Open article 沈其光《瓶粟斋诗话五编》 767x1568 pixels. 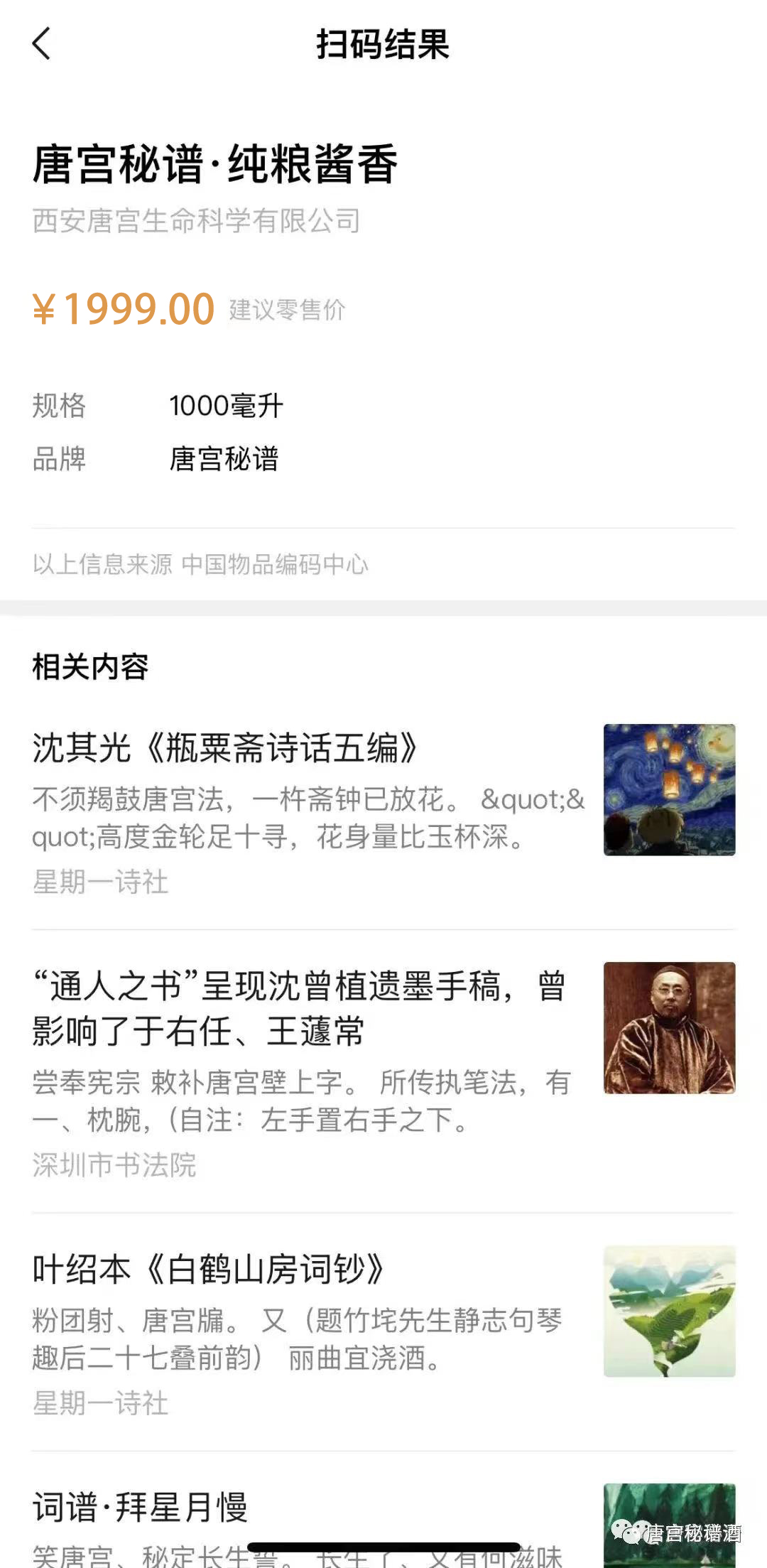[x=224, y=749]
